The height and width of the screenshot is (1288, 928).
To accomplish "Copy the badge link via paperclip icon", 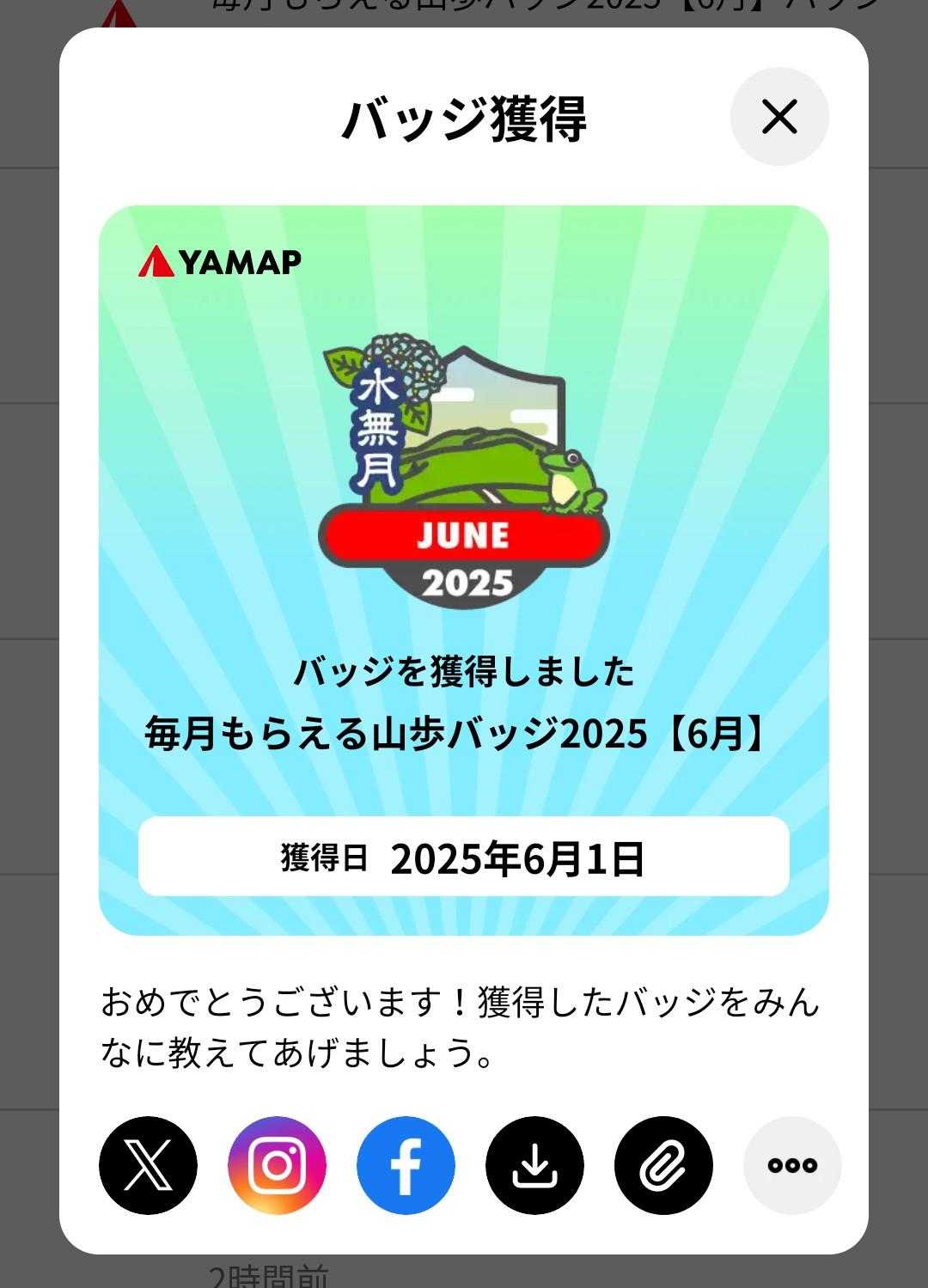I will coord(663,1165).
